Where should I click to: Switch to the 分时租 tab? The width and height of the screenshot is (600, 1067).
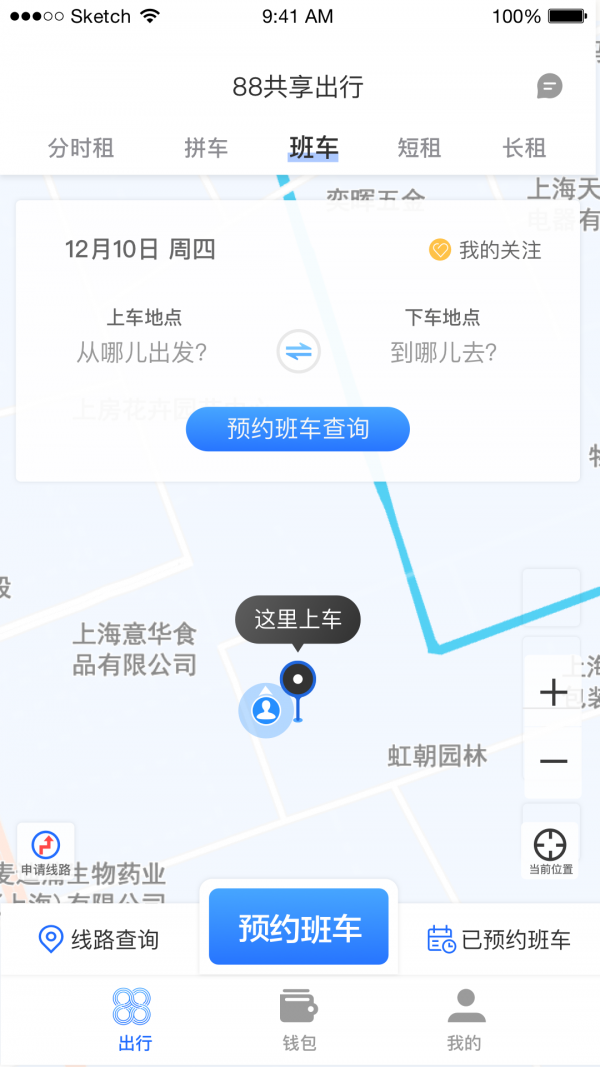[x=81, y=148]
